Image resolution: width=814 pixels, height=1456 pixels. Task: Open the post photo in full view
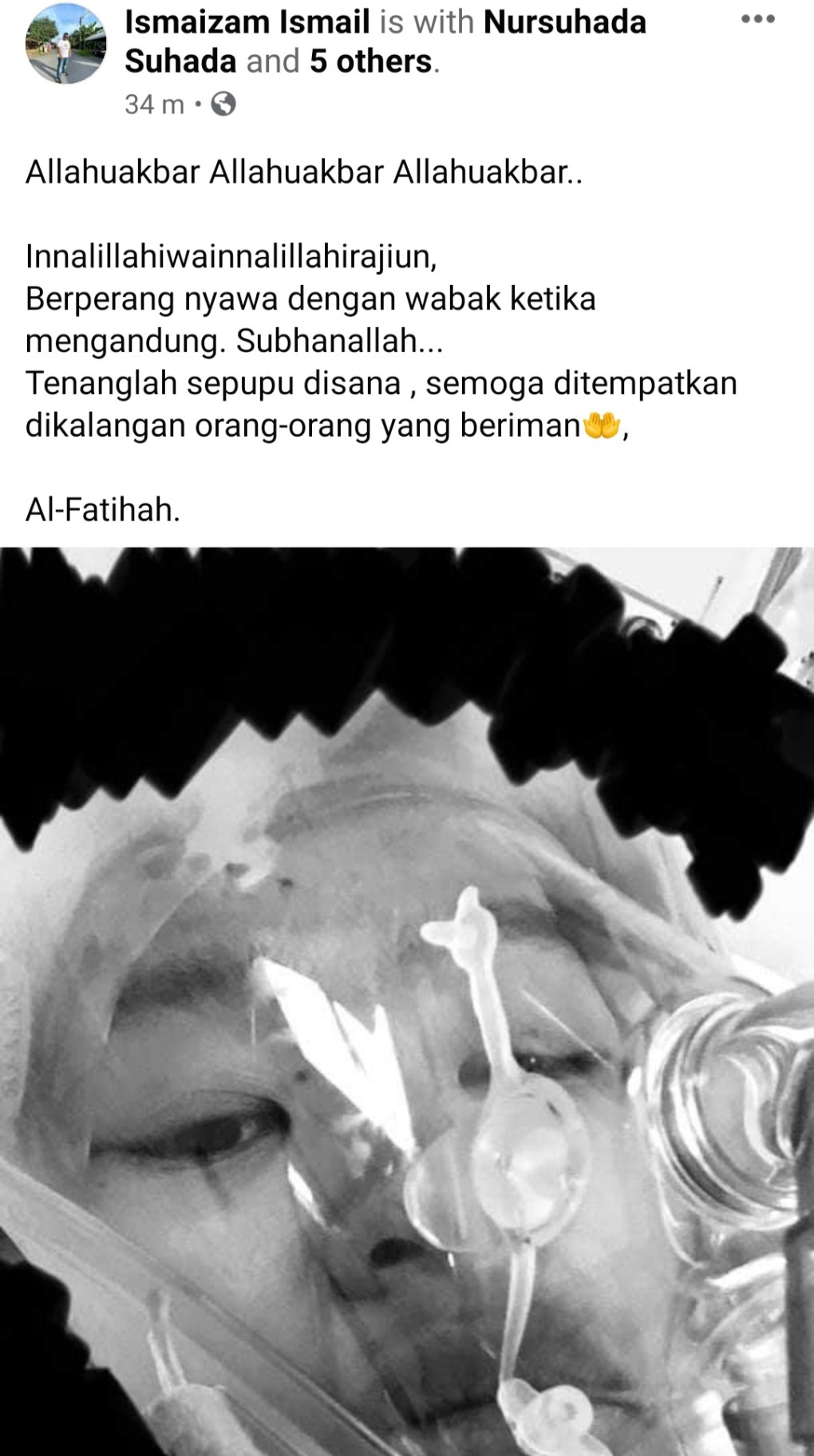coord(407,998)
